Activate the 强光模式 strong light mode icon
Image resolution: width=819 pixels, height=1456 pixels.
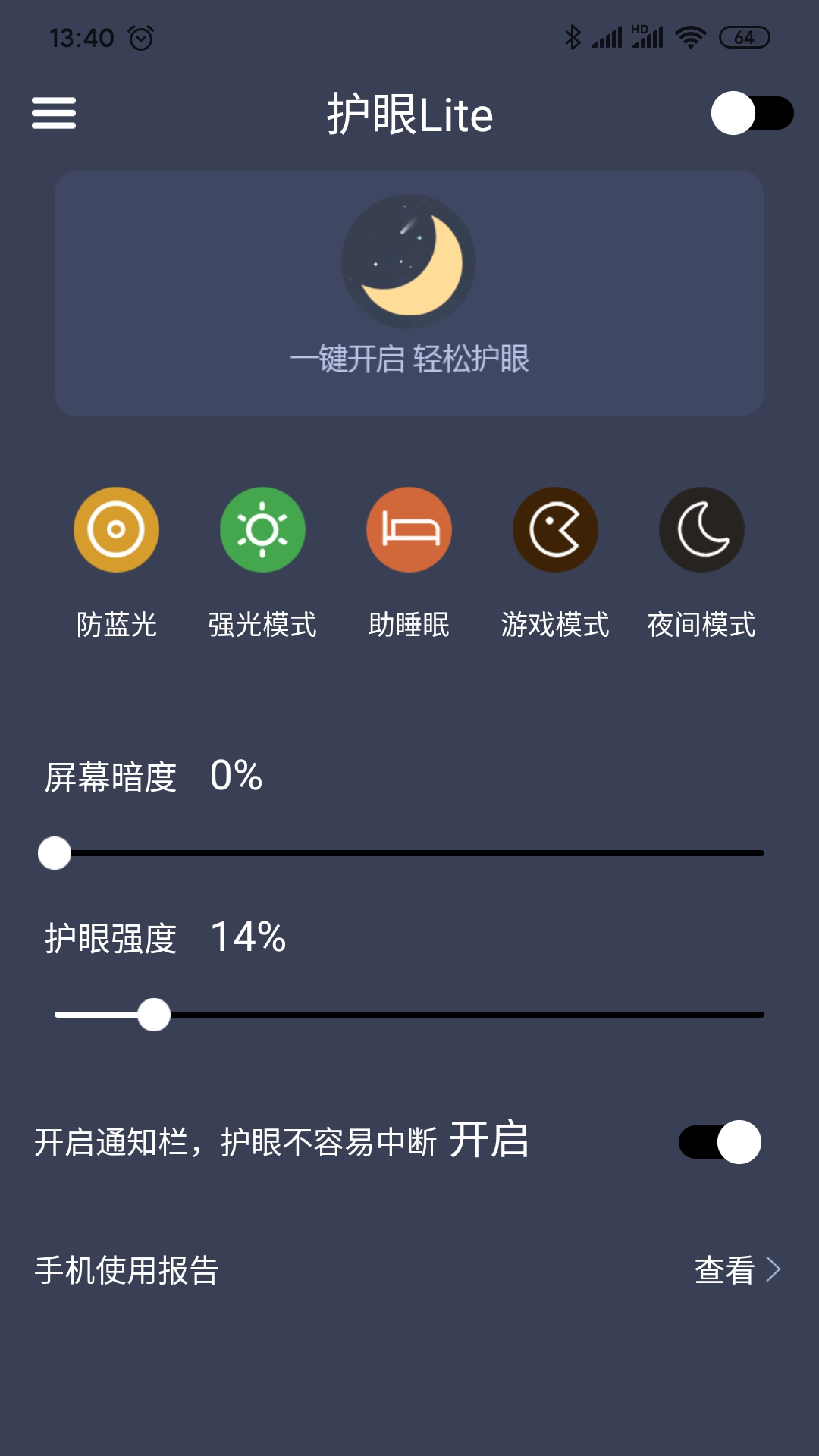262,529
